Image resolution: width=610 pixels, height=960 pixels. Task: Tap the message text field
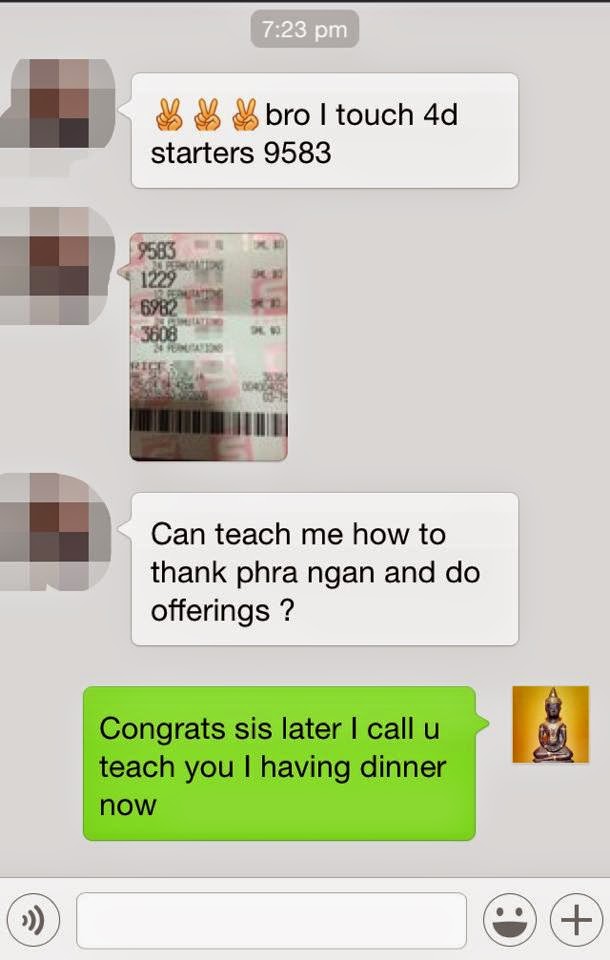[271, 920]
